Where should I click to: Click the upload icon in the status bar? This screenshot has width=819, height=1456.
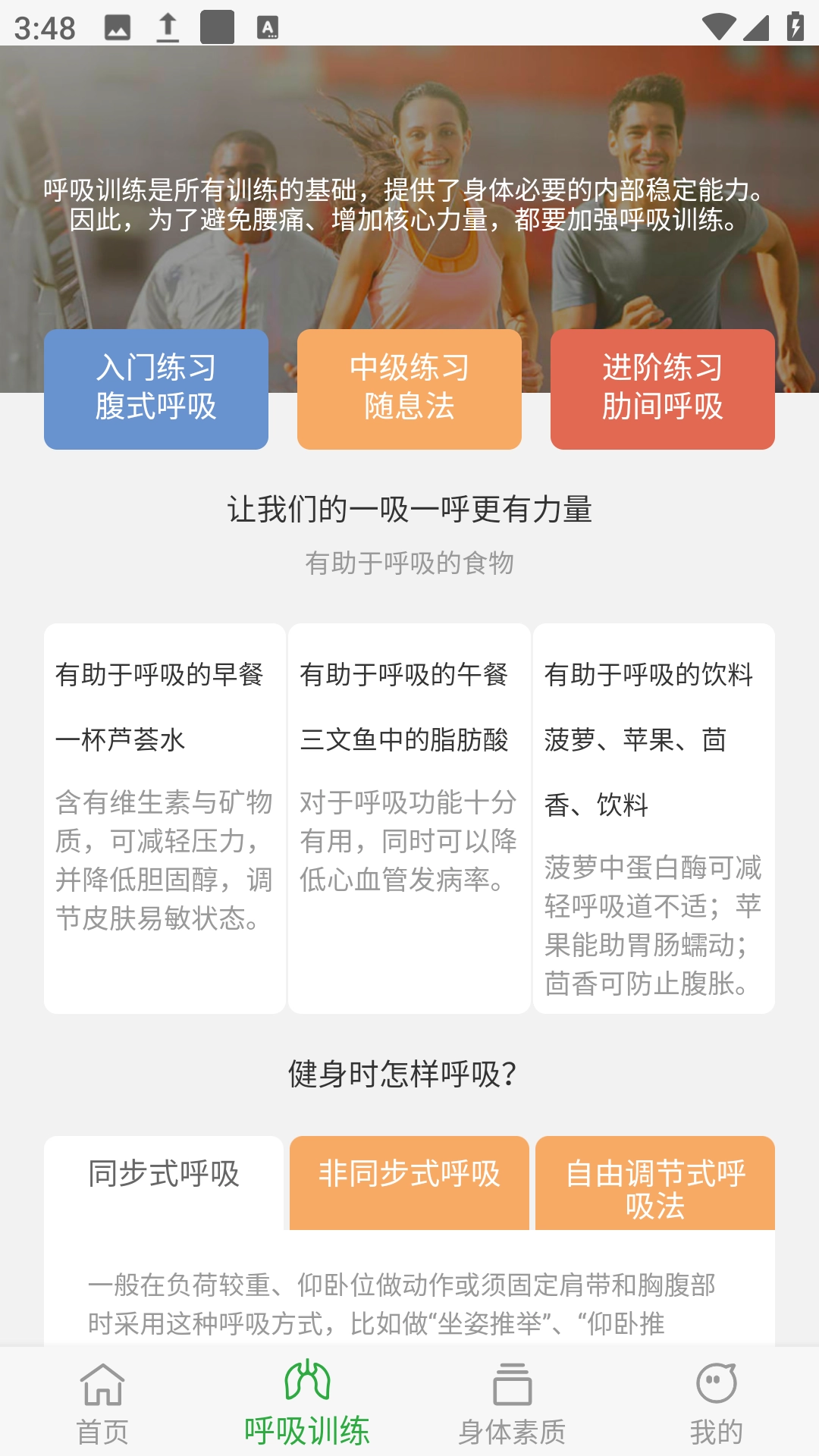pos(166,25)
